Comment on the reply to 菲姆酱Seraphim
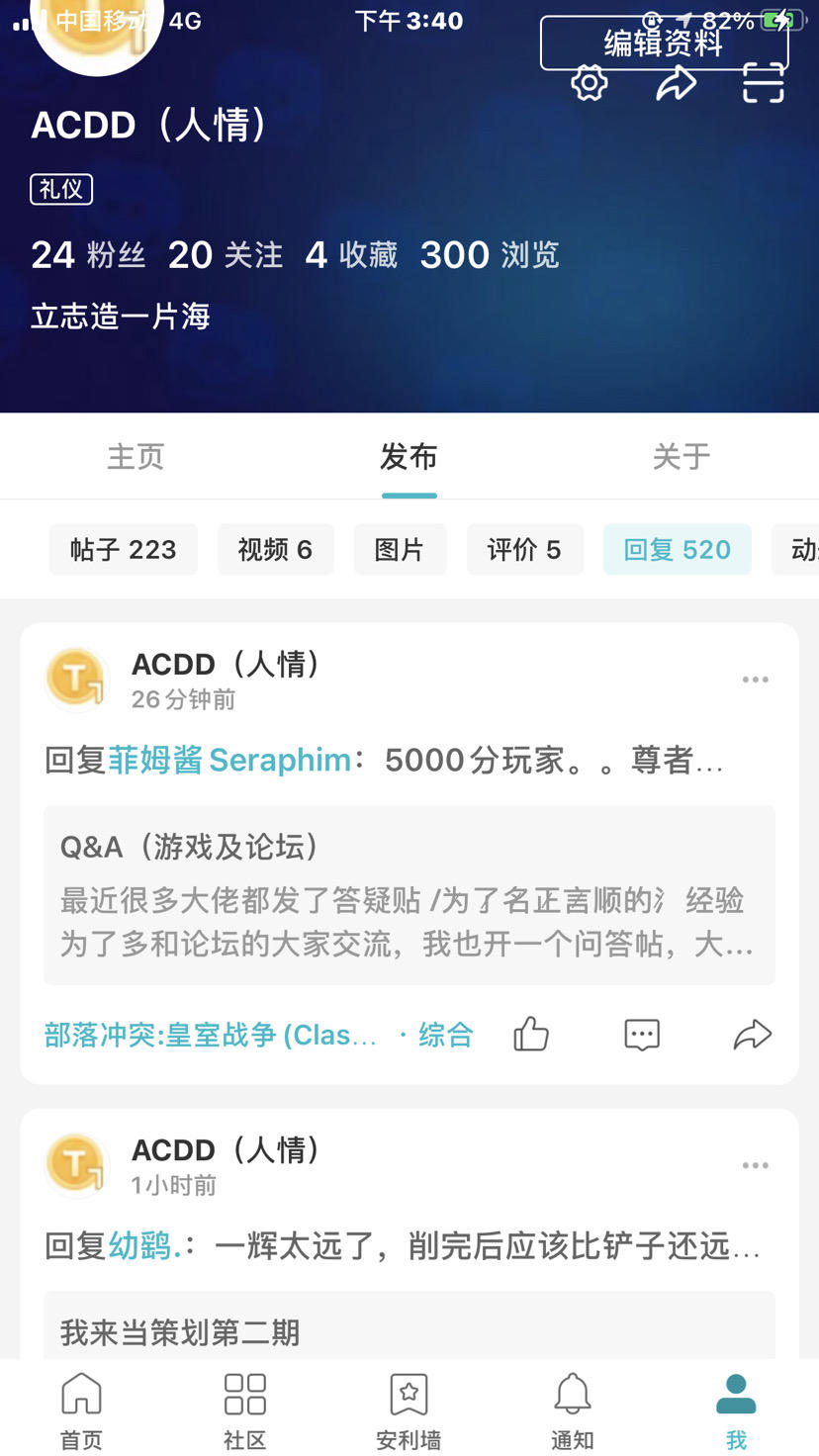Viewport: 819px width, 1456px height. tap(642, 1035)
